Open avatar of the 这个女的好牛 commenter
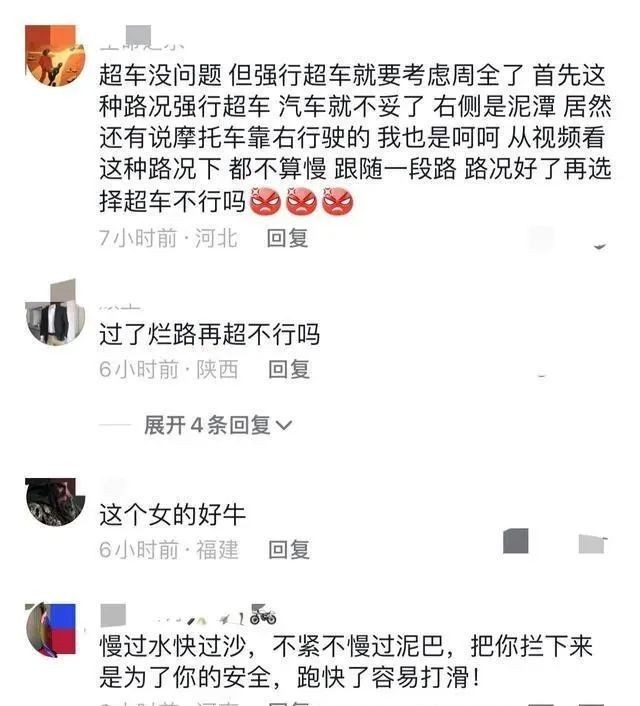Image resolution: width=640 pixels, height=706 pixels. (55, 502)
